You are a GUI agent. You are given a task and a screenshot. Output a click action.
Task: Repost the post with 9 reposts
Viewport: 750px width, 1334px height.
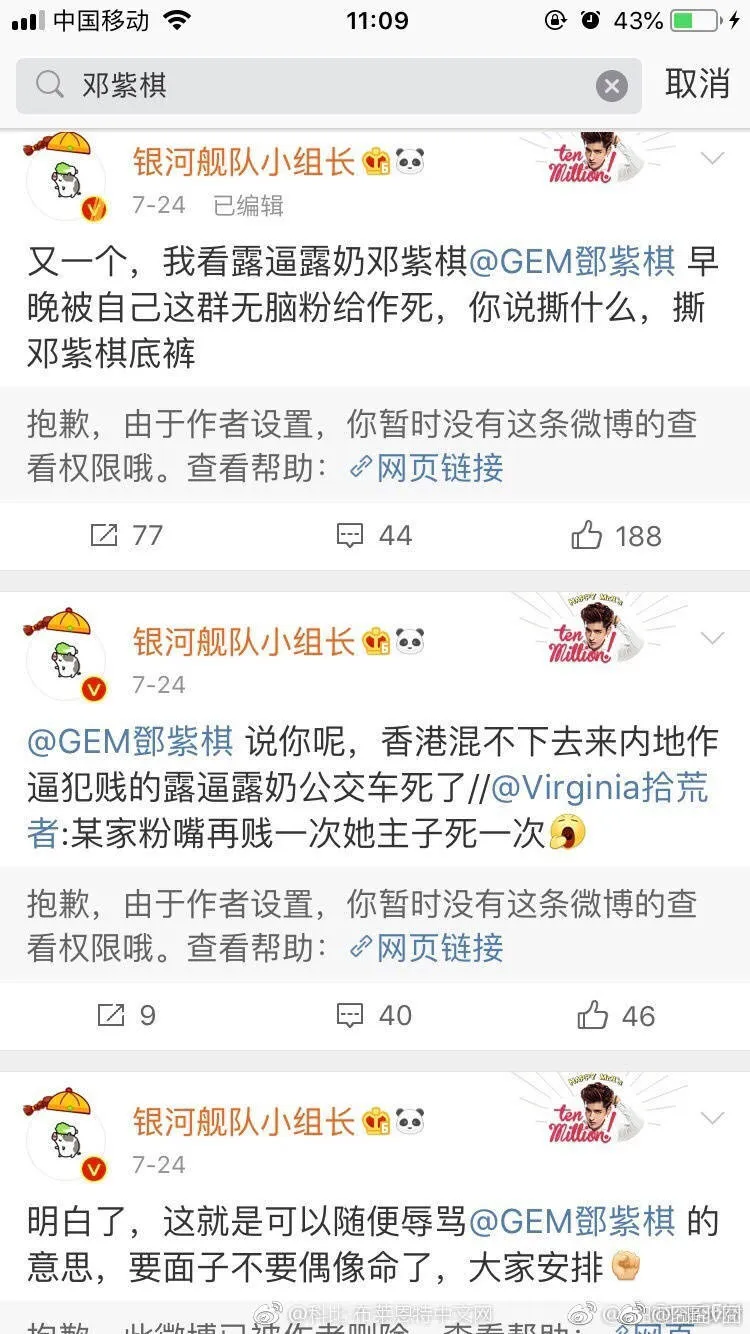[x=125, y=1016]
